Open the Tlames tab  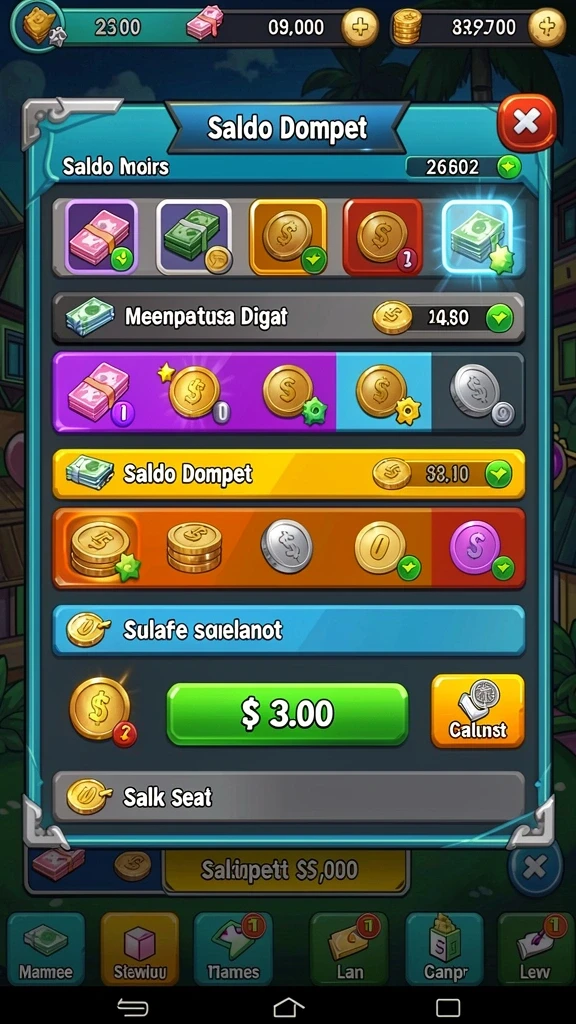233,948
